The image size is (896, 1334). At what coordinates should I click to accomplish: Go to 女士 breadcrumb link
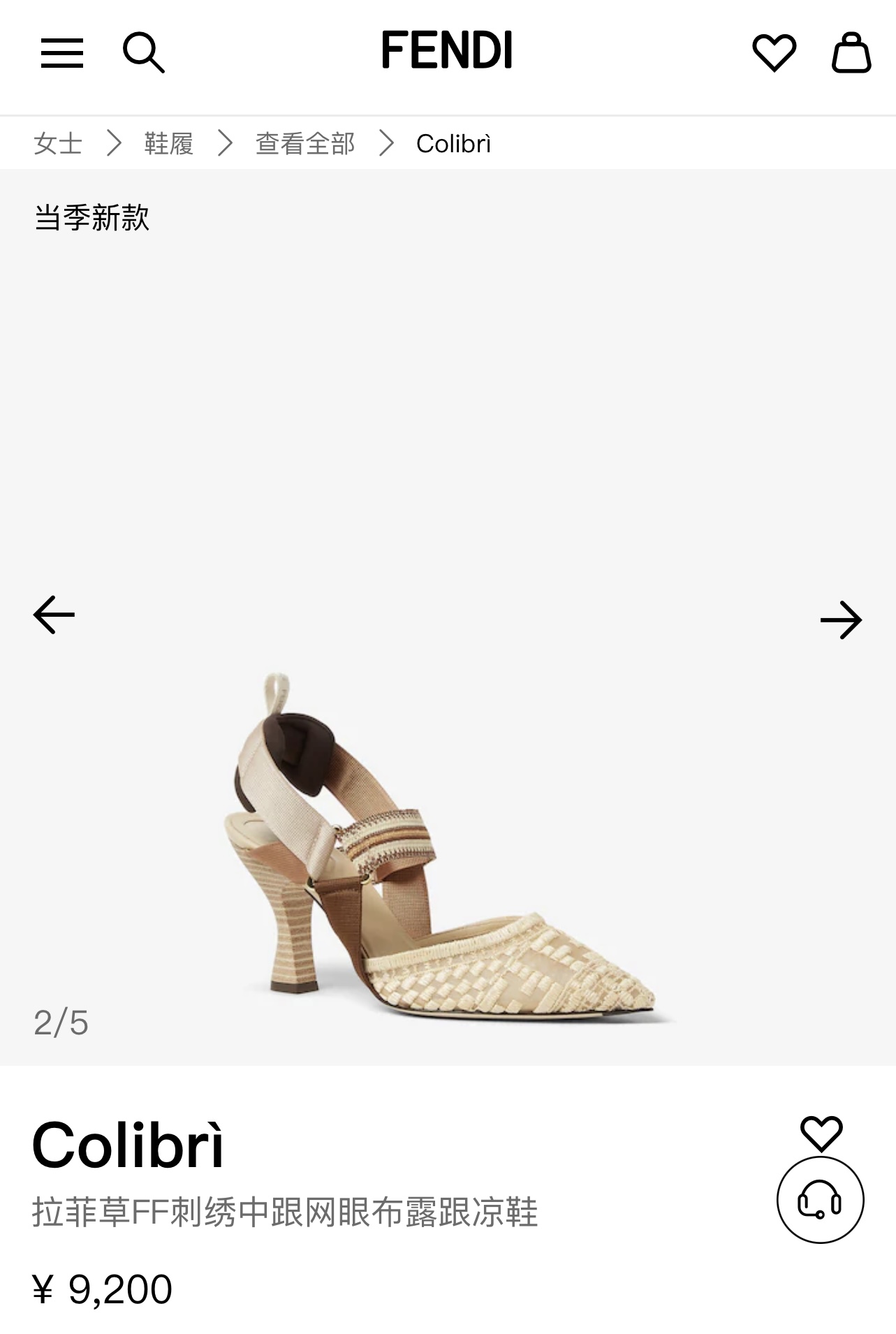point(58,144)
